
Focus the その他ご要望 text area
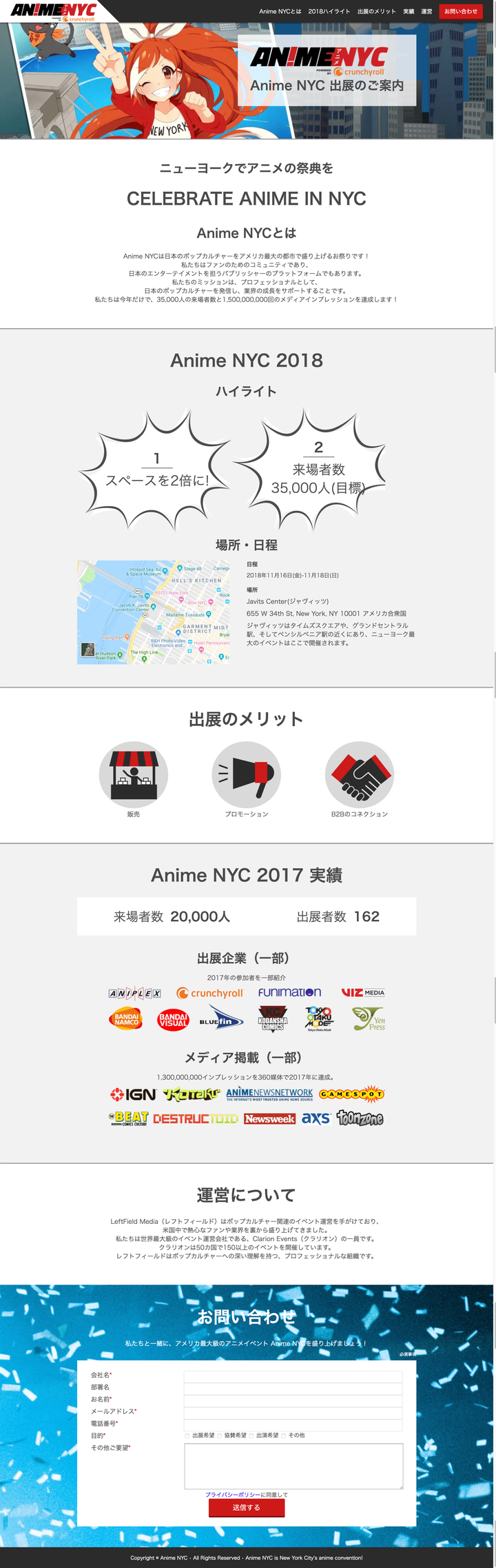point(293,1467)
